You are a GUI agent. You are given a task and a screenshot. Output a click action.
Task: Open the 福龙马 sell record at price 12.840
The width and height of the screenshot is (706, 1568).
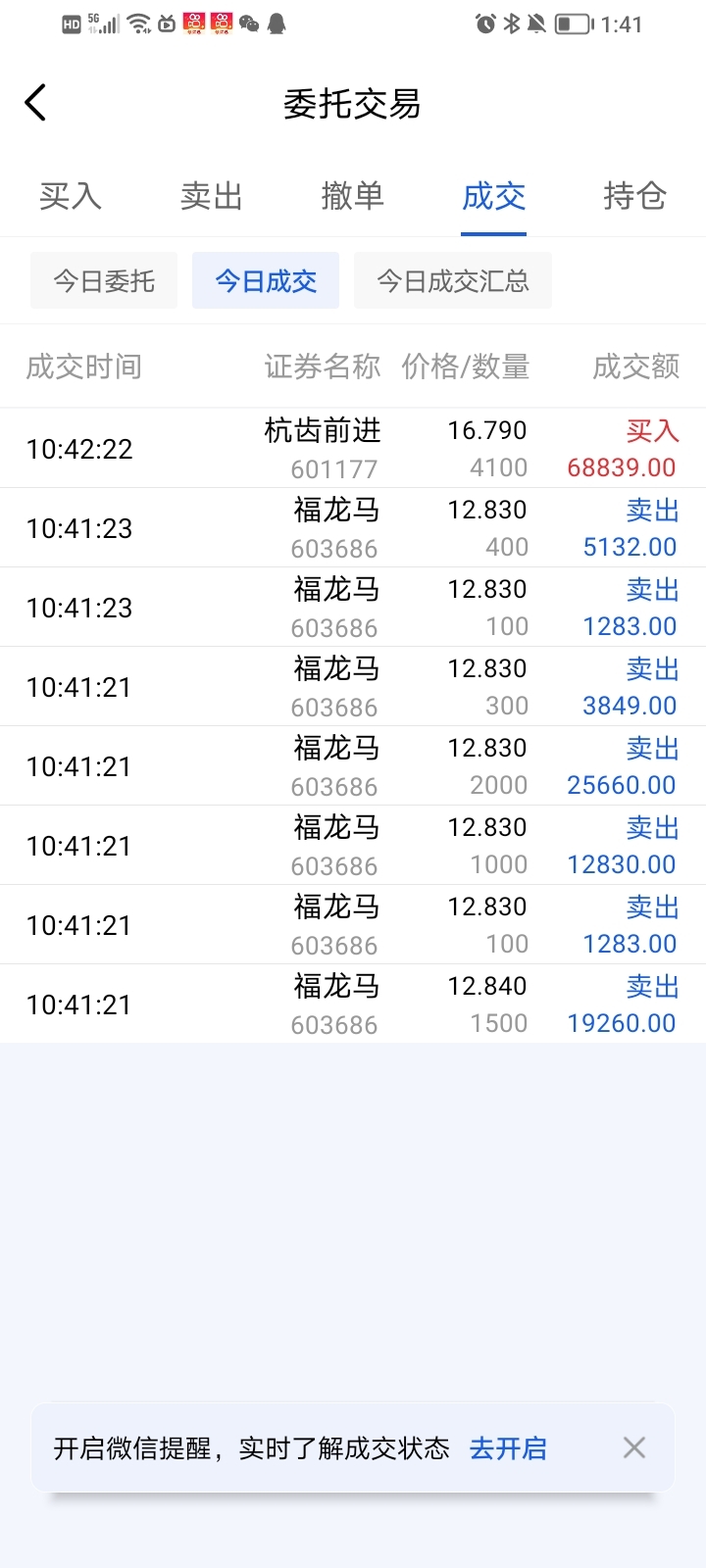353,1004
